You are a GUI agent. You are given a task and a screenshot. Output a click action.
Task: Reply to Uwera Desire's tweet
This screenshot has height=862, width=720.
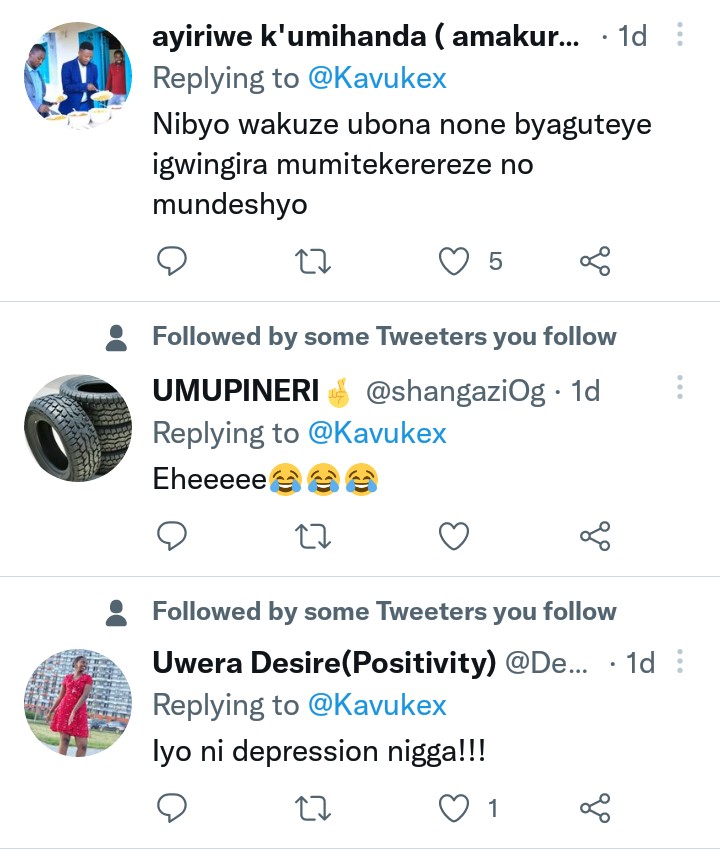click(173, 808)
